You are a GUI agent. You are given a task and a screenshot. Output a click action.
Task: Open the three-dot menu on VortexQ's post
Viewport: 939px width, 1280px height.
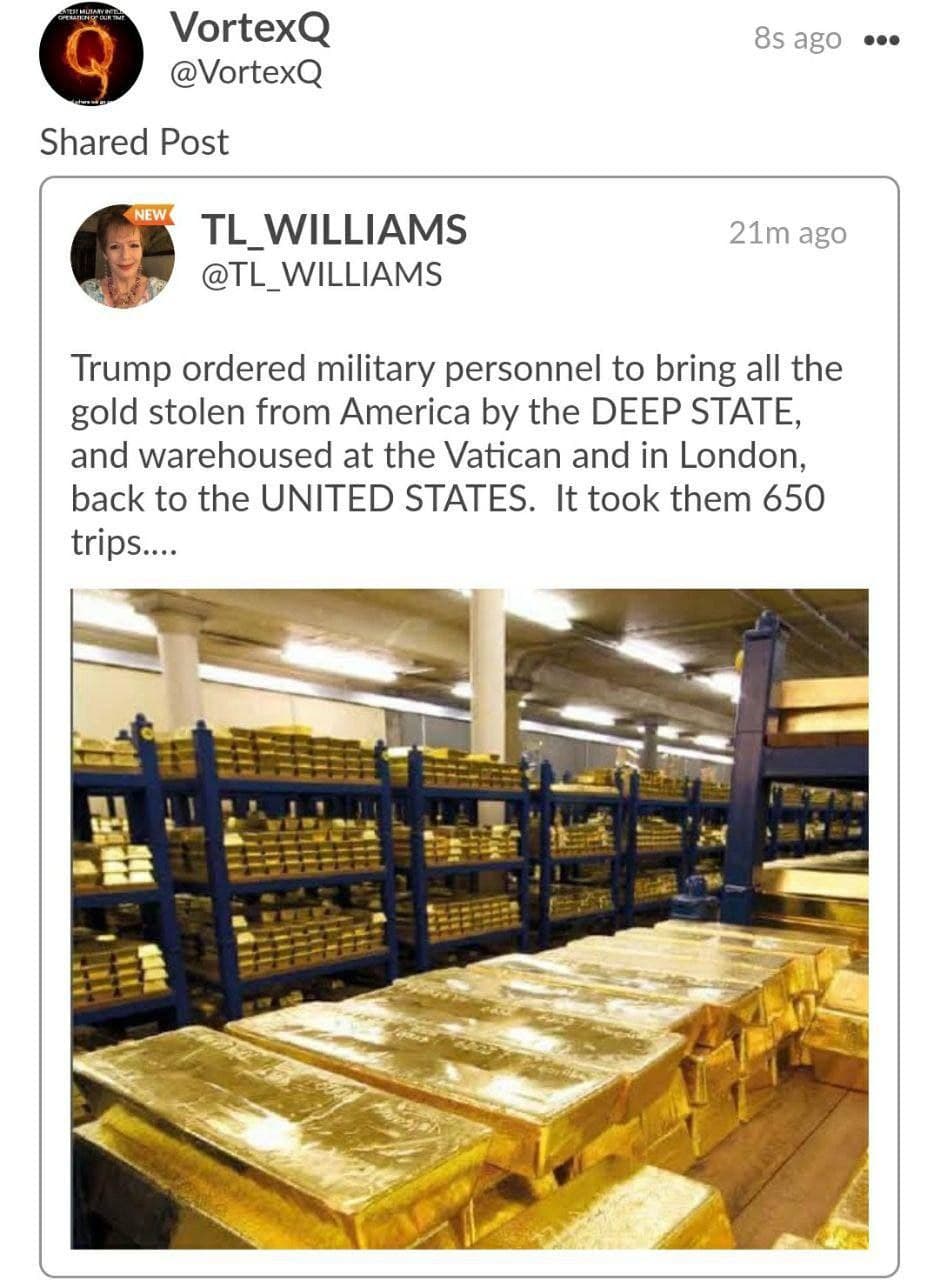tap(880, 40)
